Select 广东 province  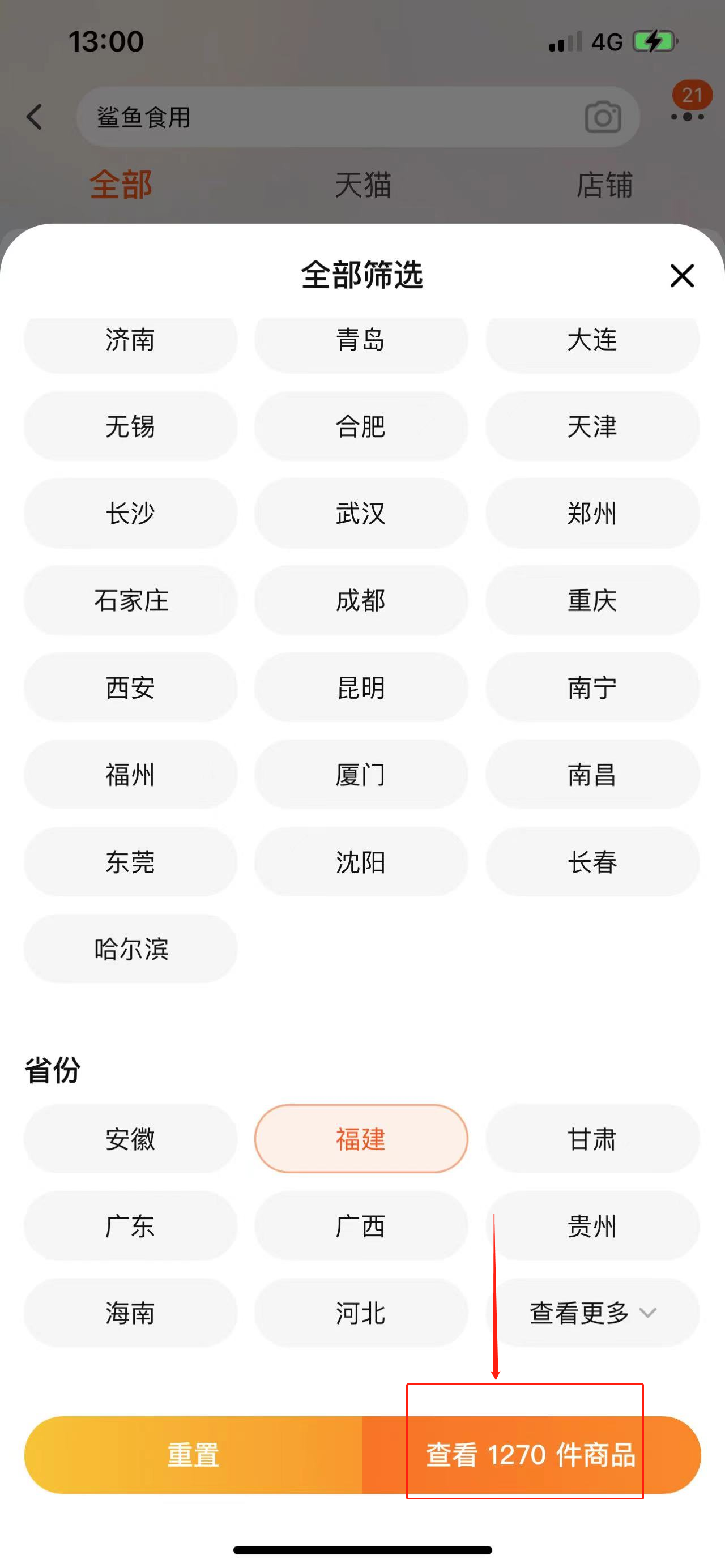[x=130, y=1226]
